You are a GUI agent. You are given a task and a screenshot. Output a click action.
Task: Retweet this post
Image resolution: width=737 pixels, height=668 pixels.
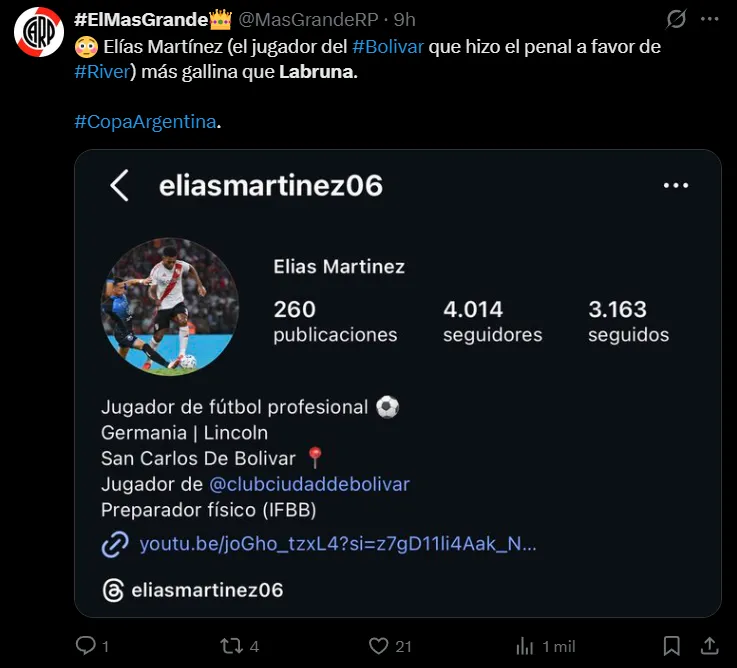[231, 646]
